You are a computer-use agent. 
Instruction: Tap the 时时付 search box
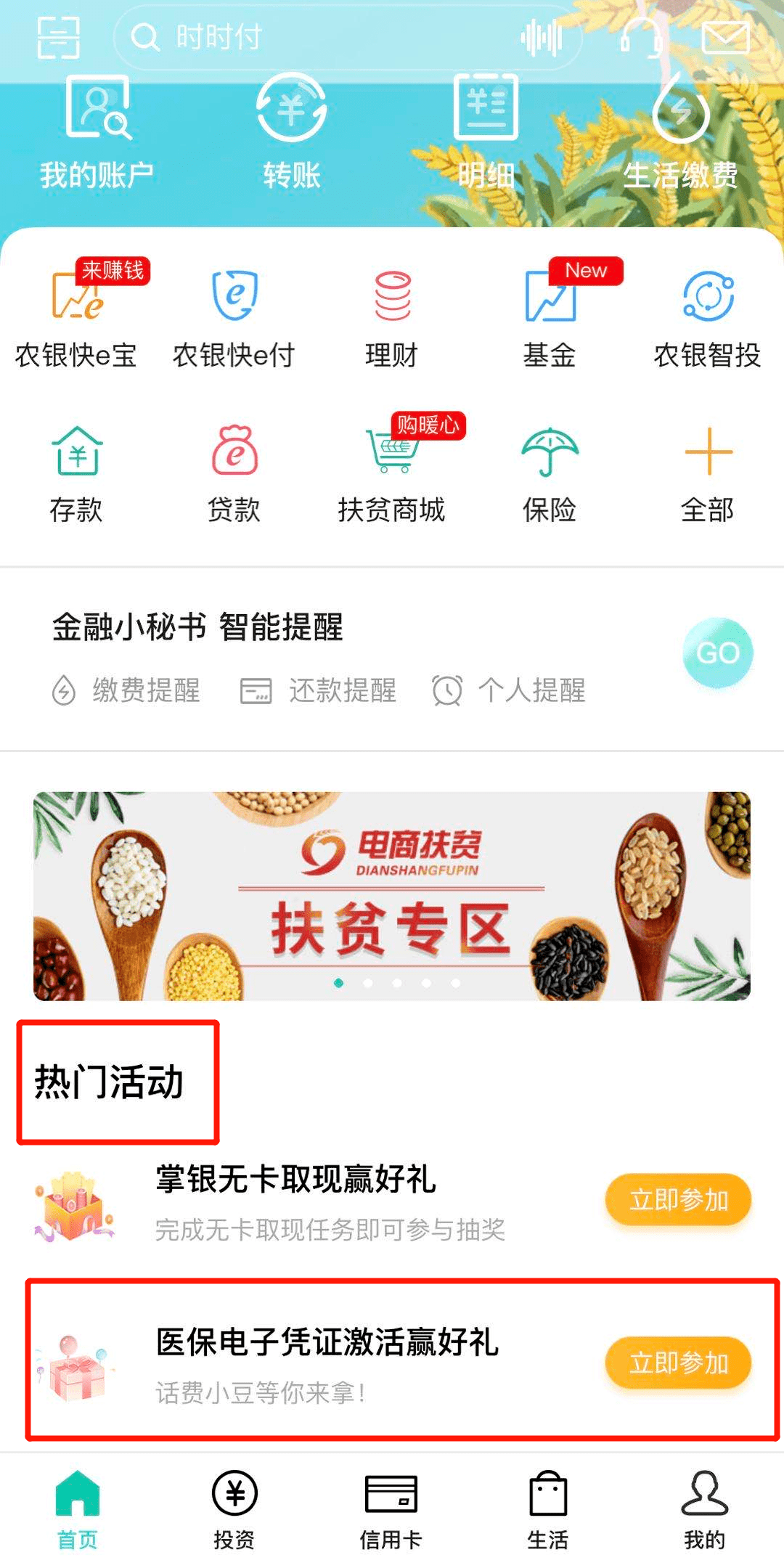pos(312,37)
